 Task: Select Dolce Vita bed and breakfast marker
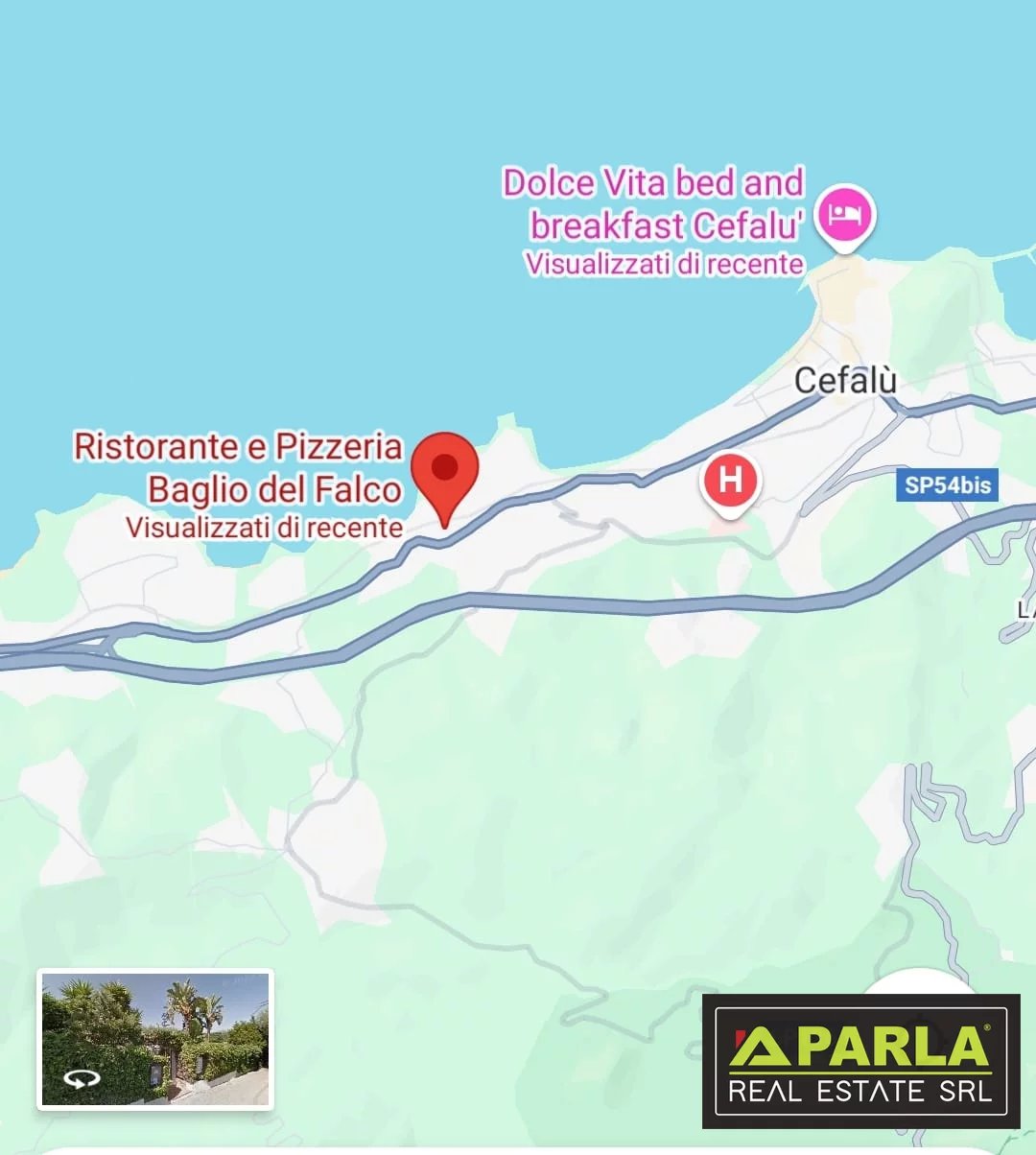pos(844,215)
